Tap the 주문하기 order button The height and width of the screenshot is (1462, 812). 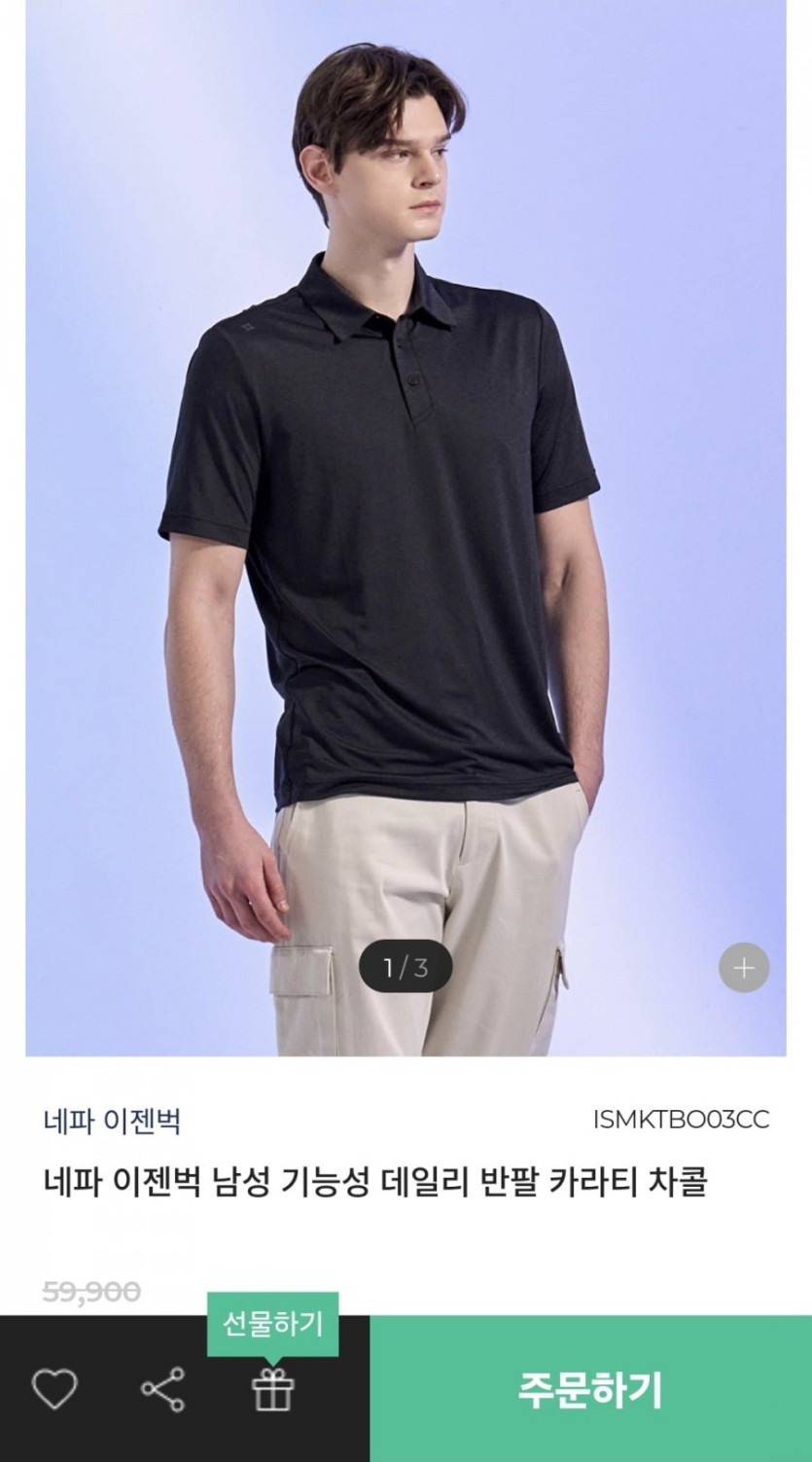(x=590, y=1389)
